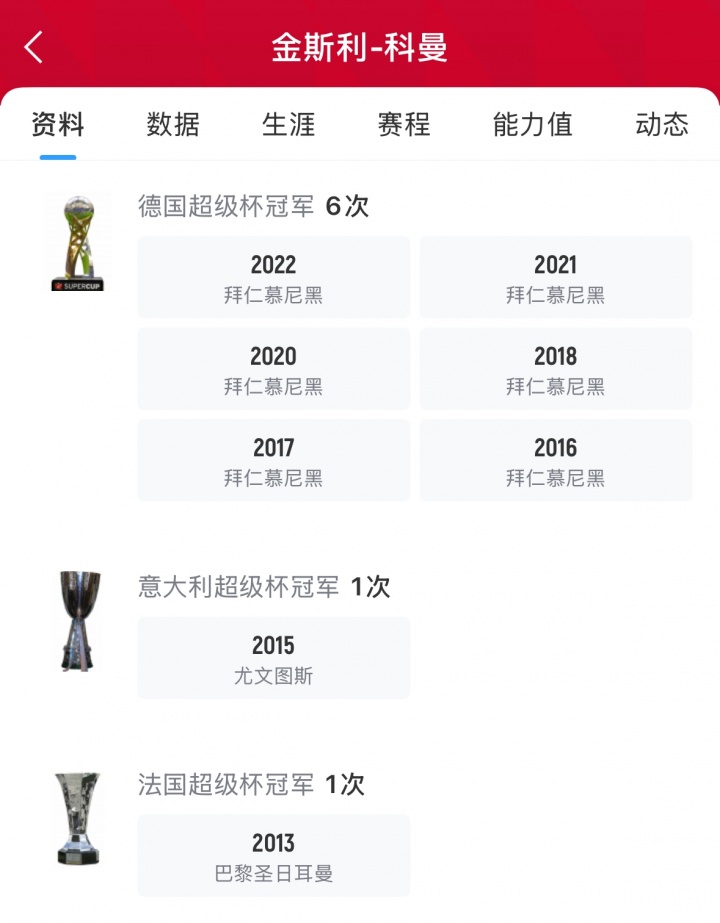
Task: Click the 2015 尤文图斯 card
Action: click(273, 656)
